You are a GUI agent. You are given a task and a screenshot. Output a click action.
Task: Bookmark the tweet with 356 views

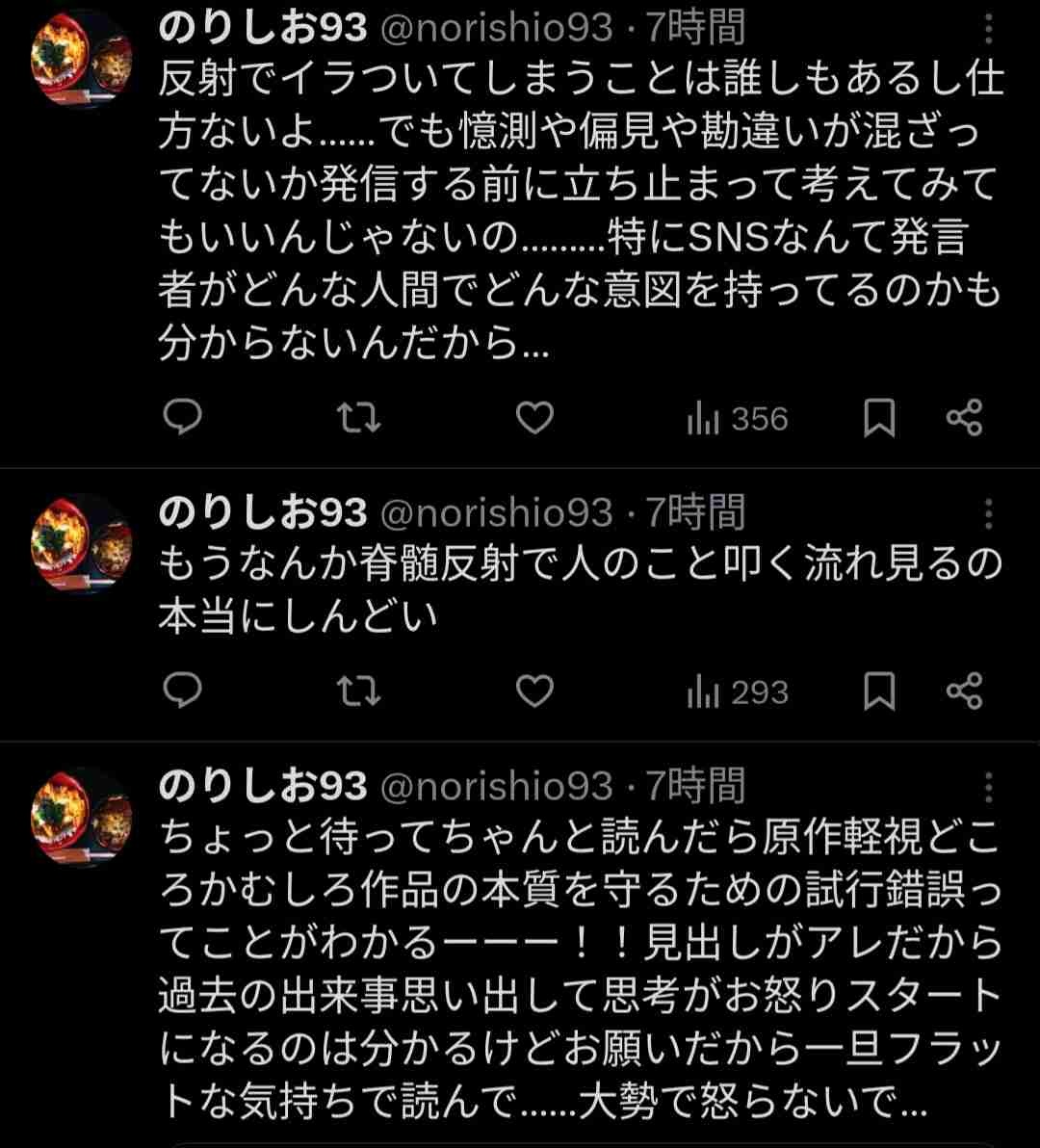[879, 419]
